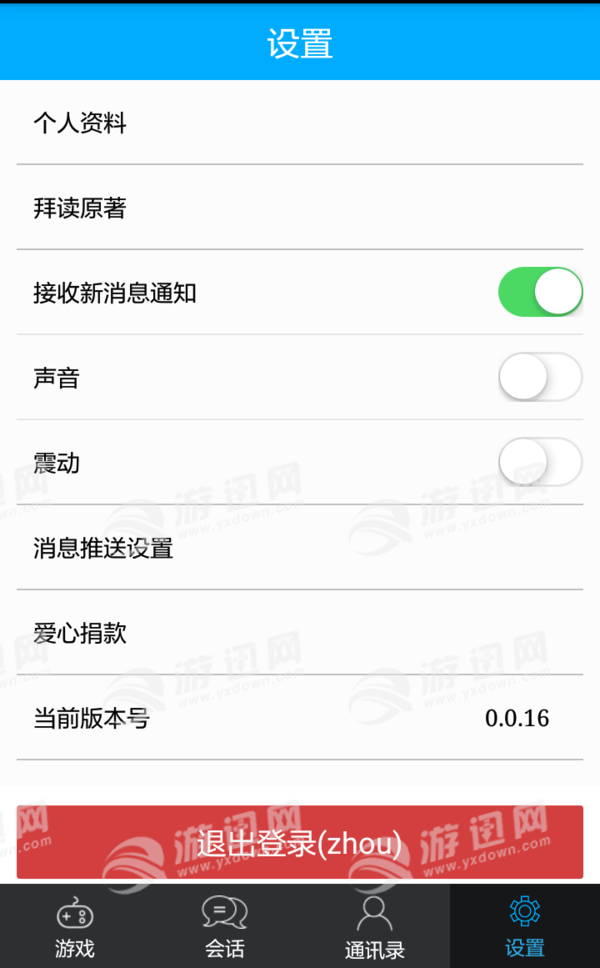Turn off 接收新消息通知 switch
This screenshot has width=600, height=968.
(x=540, y=292)
